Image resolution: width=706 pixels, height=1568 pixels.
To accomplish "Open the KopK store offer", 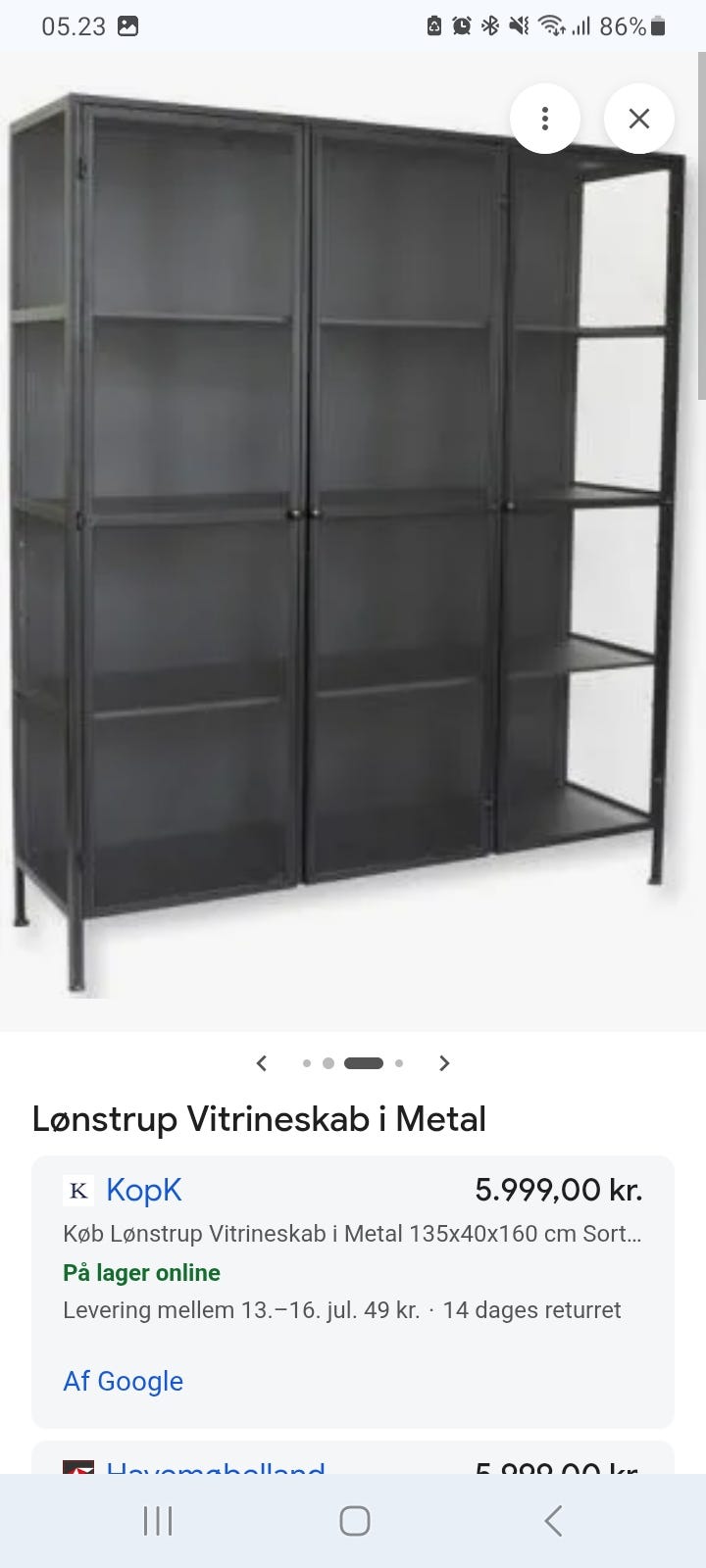I will pos(144,1190).
